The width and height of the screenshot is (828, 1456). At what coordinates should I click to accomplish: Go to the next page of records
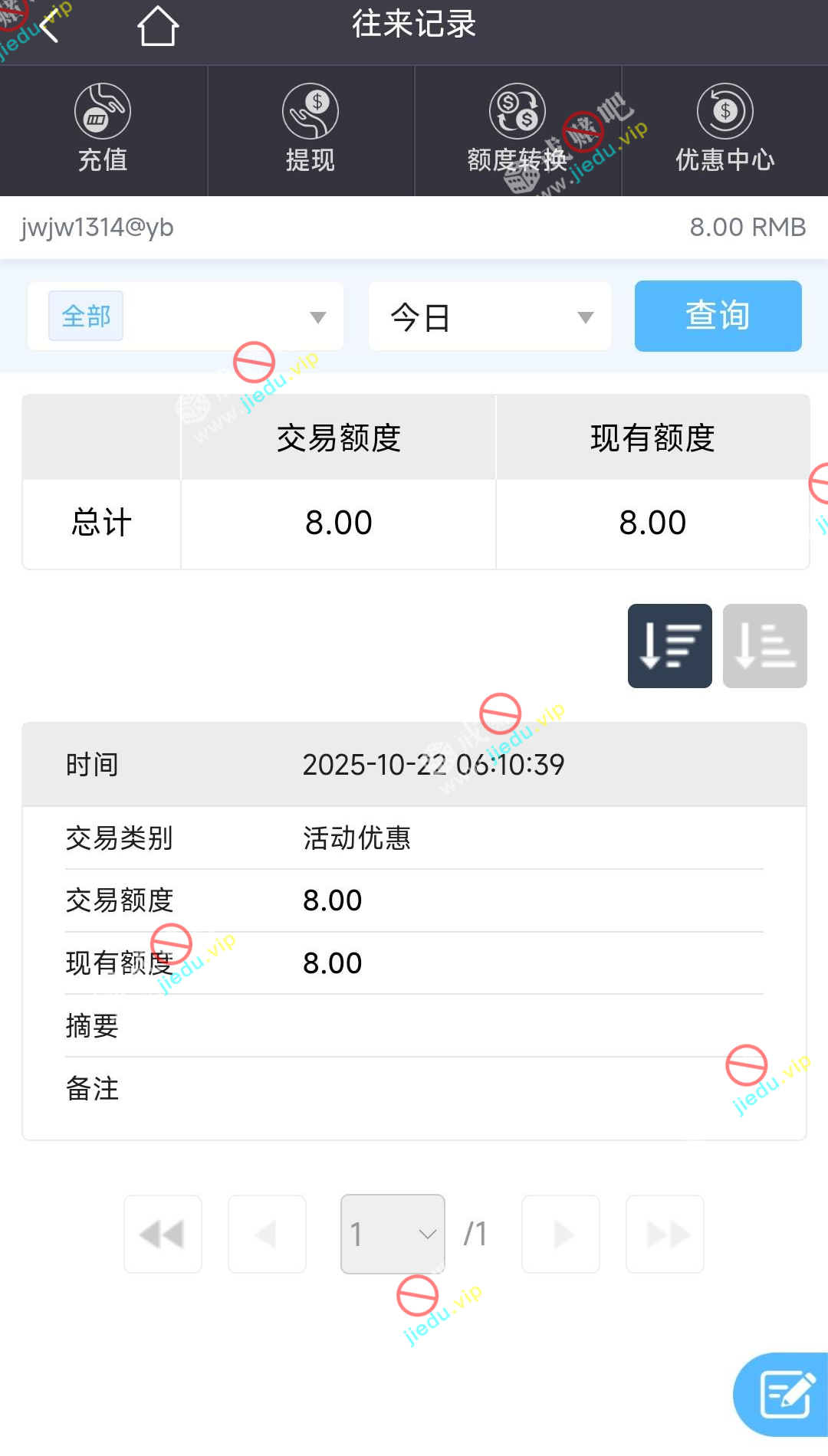click(561, 1234)
